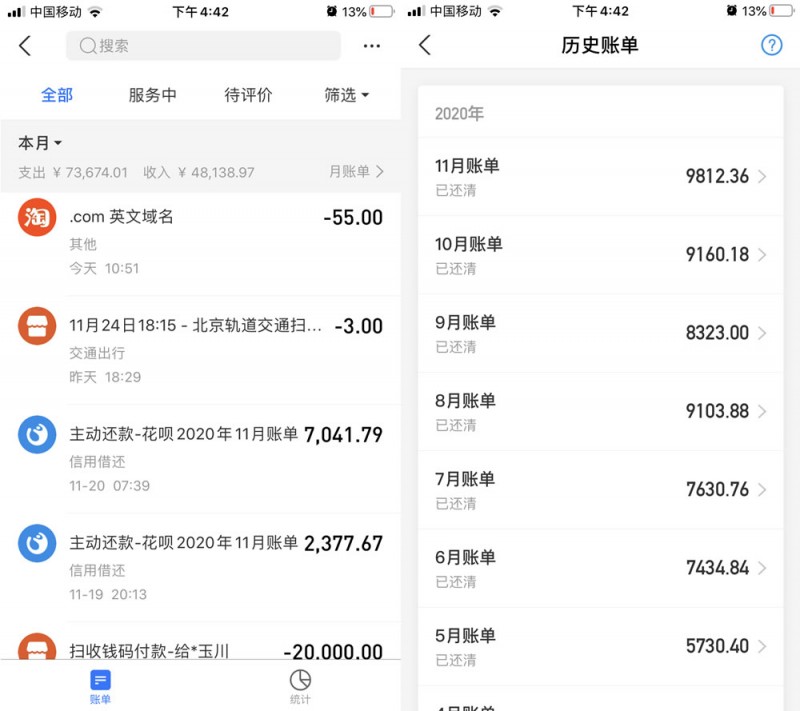Go back from the 历史账单 page

point(425,45)
